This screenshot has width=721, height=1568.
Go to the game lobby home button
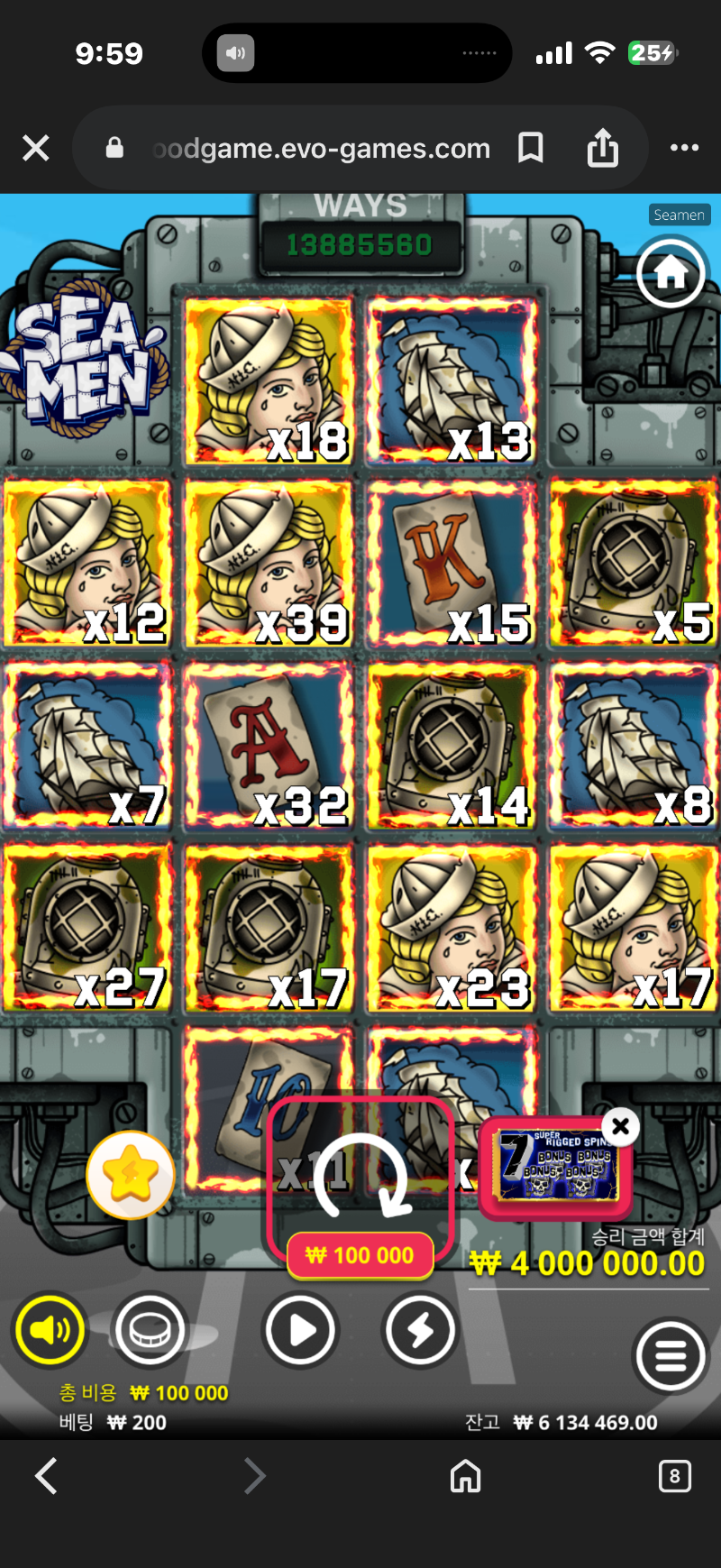pos(671,272)
